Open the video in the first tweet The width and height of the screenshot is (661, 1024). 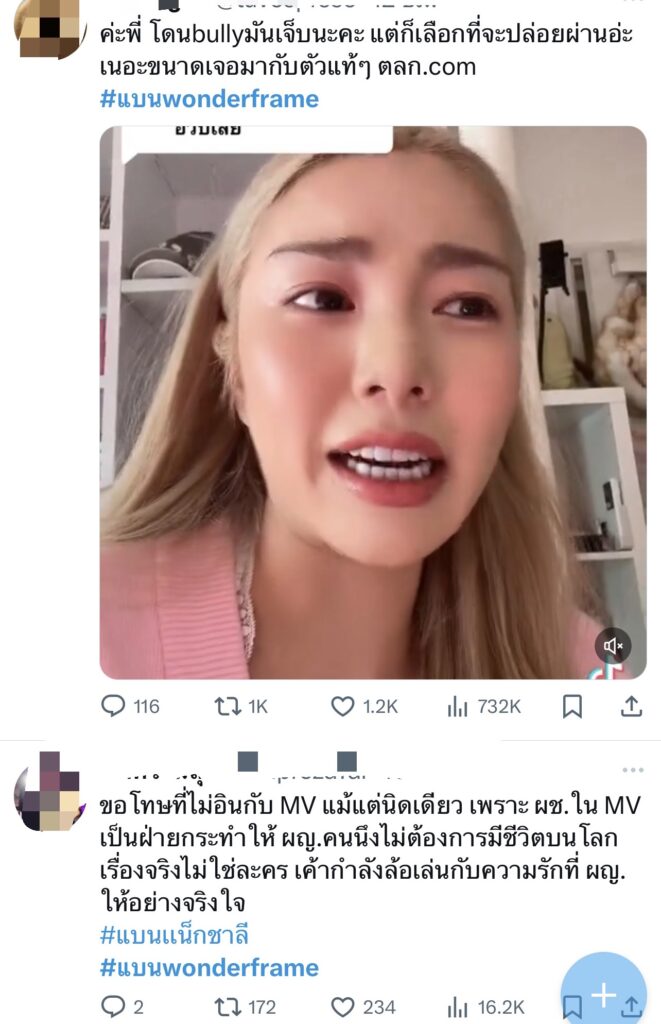tap(372, 400)
